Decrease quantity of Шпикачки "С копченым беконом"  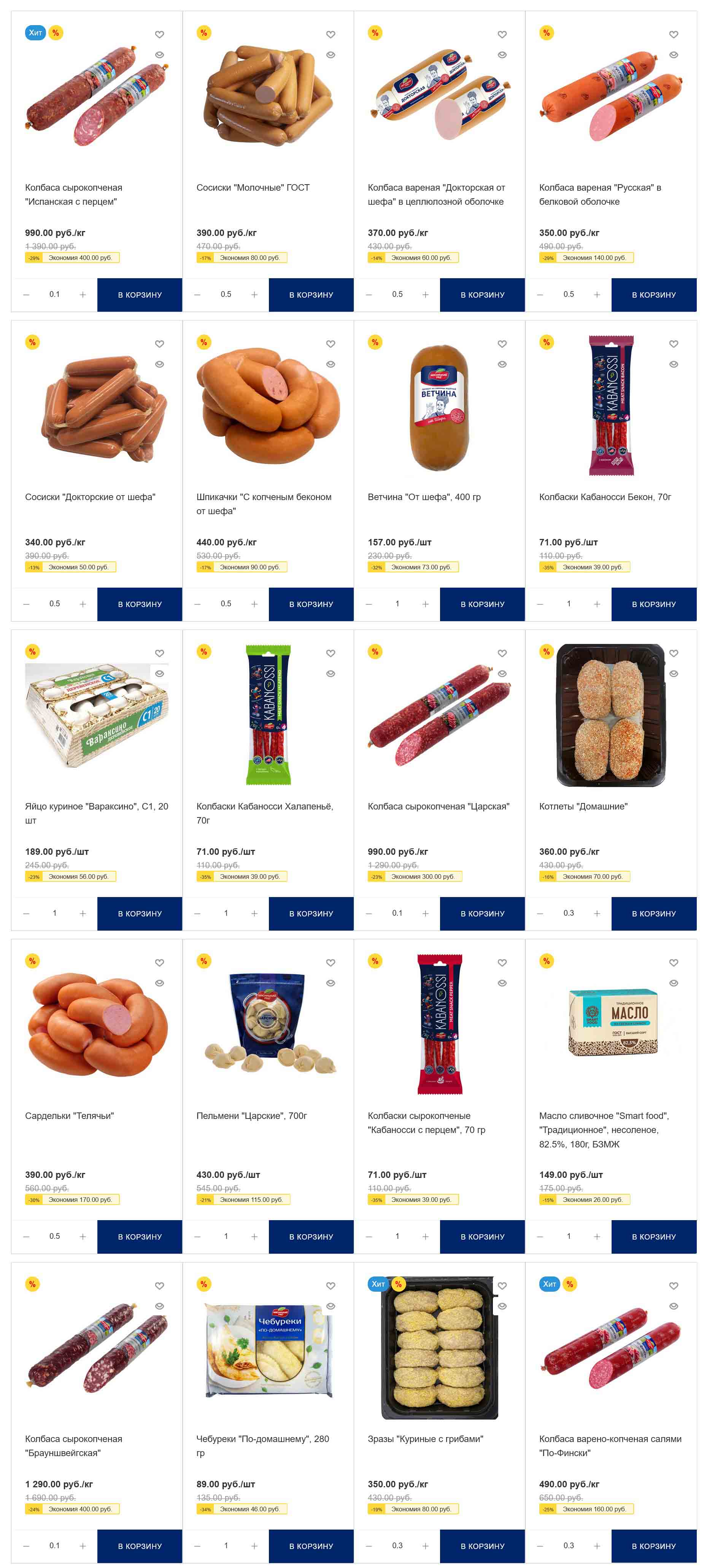point(197,604)
